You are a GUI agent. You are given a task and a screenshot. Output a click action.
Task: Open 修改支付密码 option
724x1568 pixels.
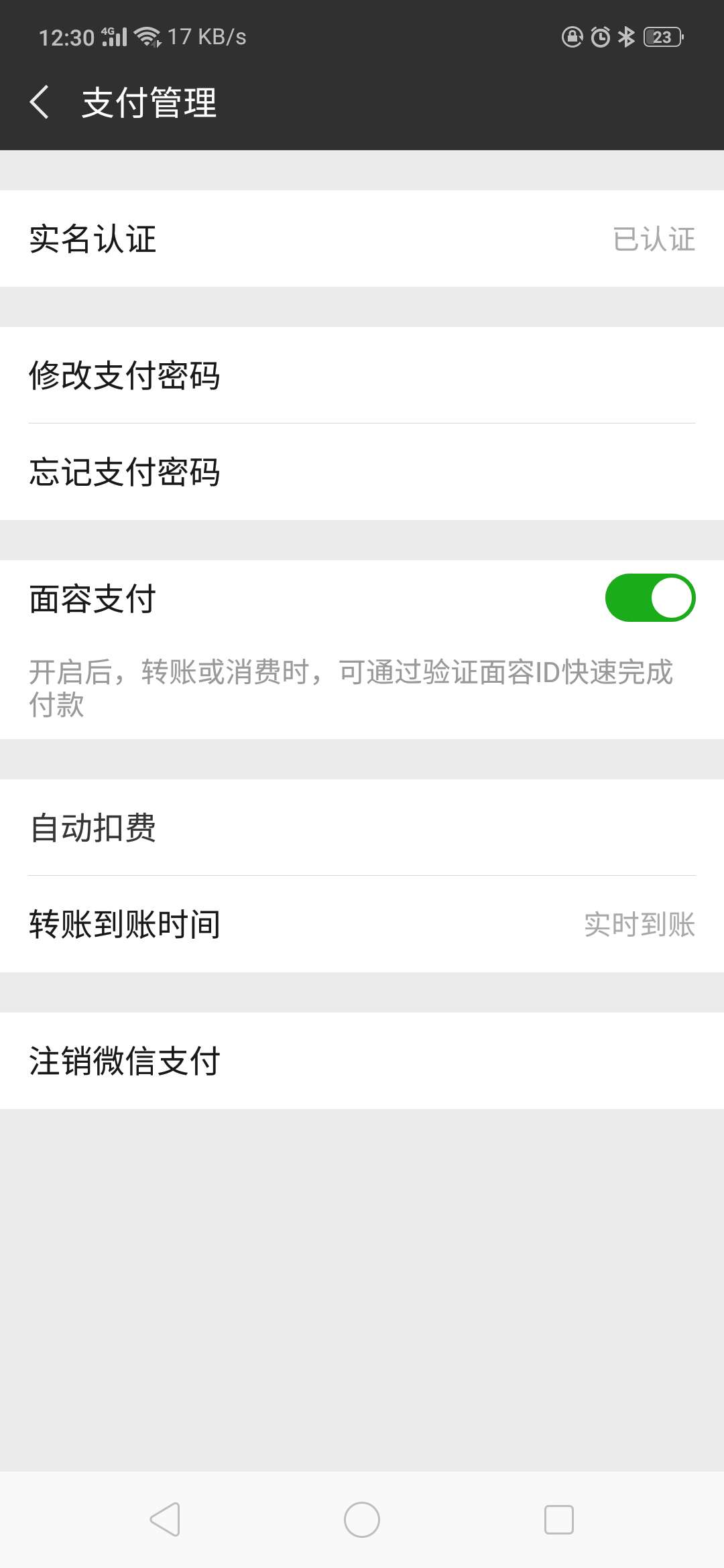[362, 375]
